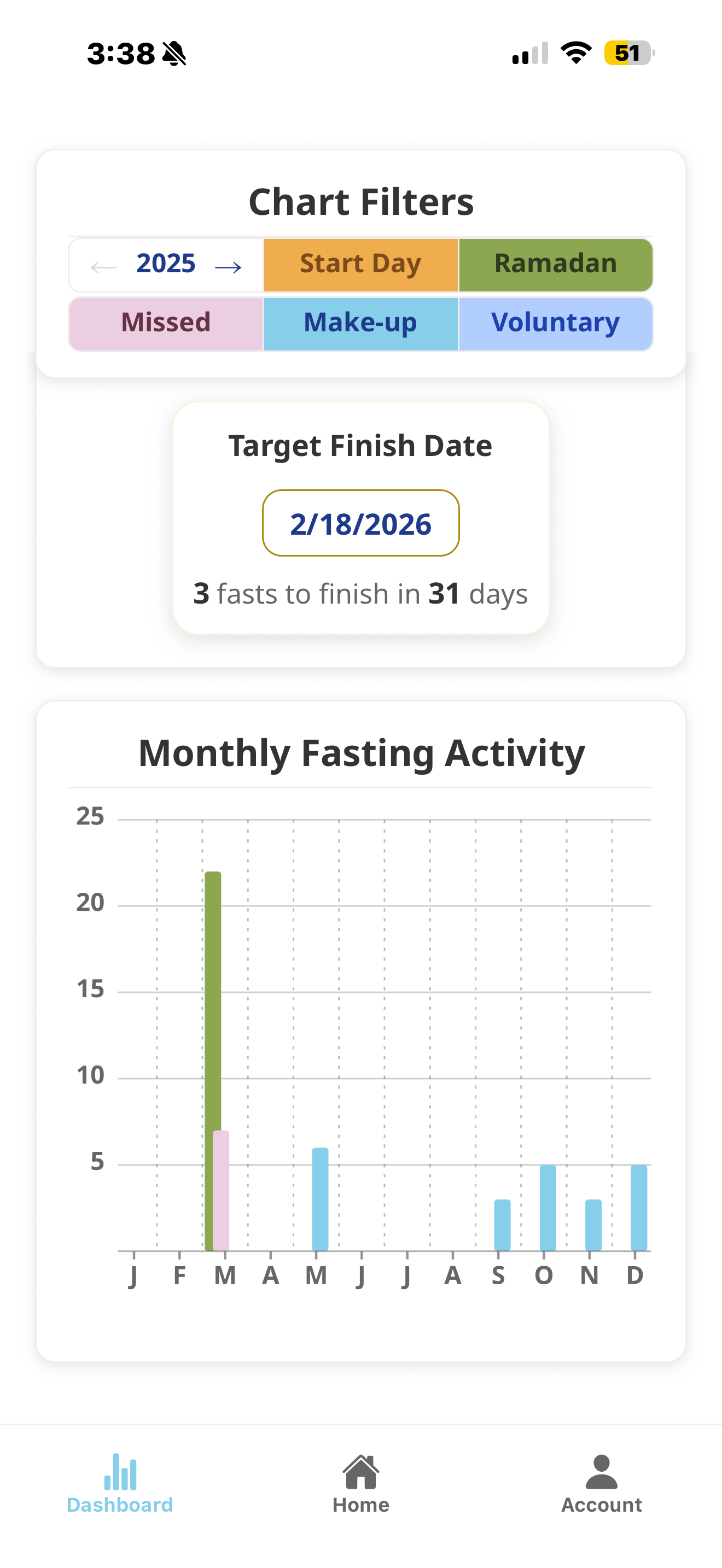The width and height of the screenshot is (722, 1568).
Task: Toggle the Voluntary fasts filter
Action: point(555,323)
